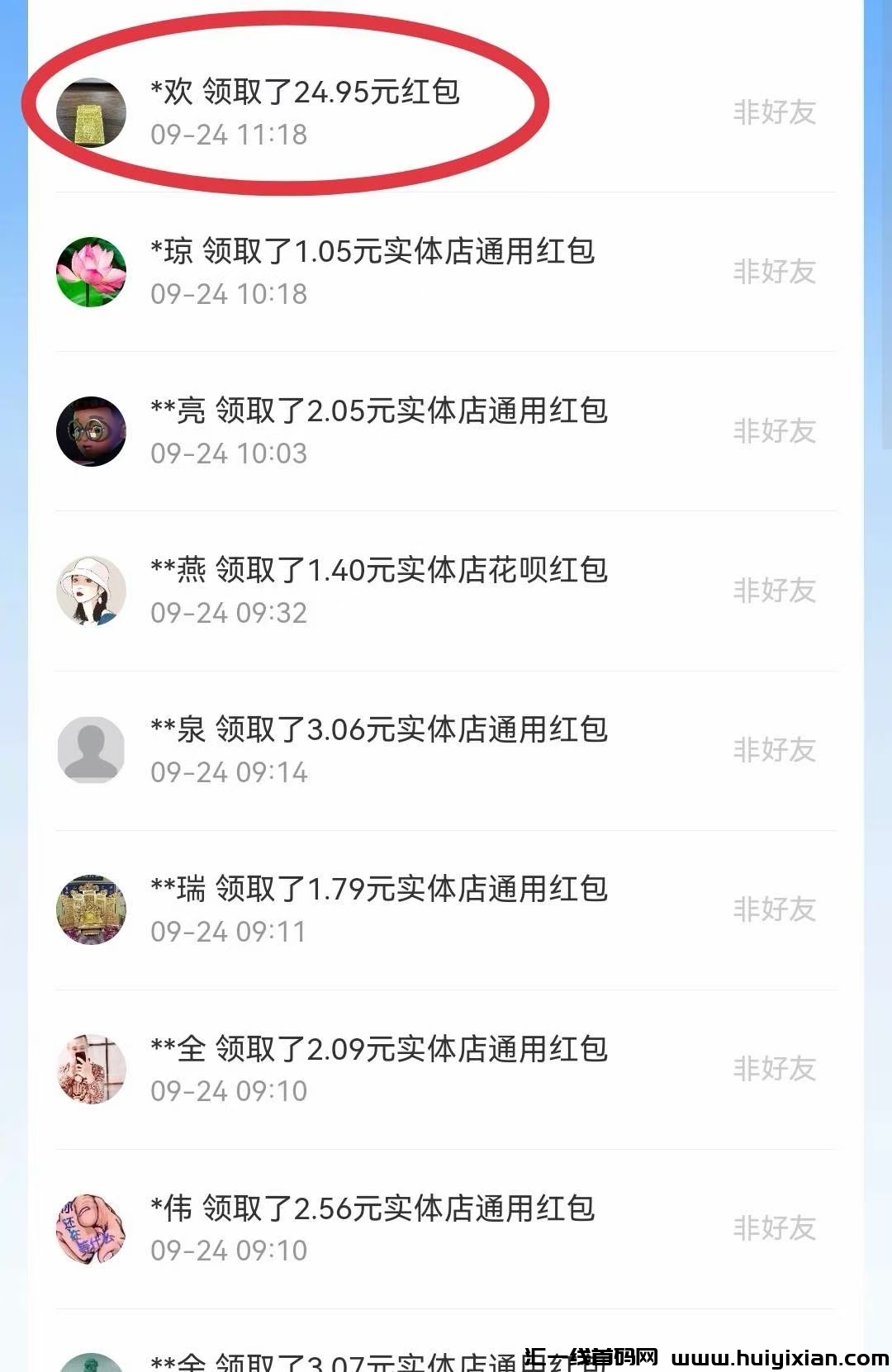Screen dimensions: 892x1372
Task: Open *欢's 24.95元红包 circled record
Action: tap(306, 95)
